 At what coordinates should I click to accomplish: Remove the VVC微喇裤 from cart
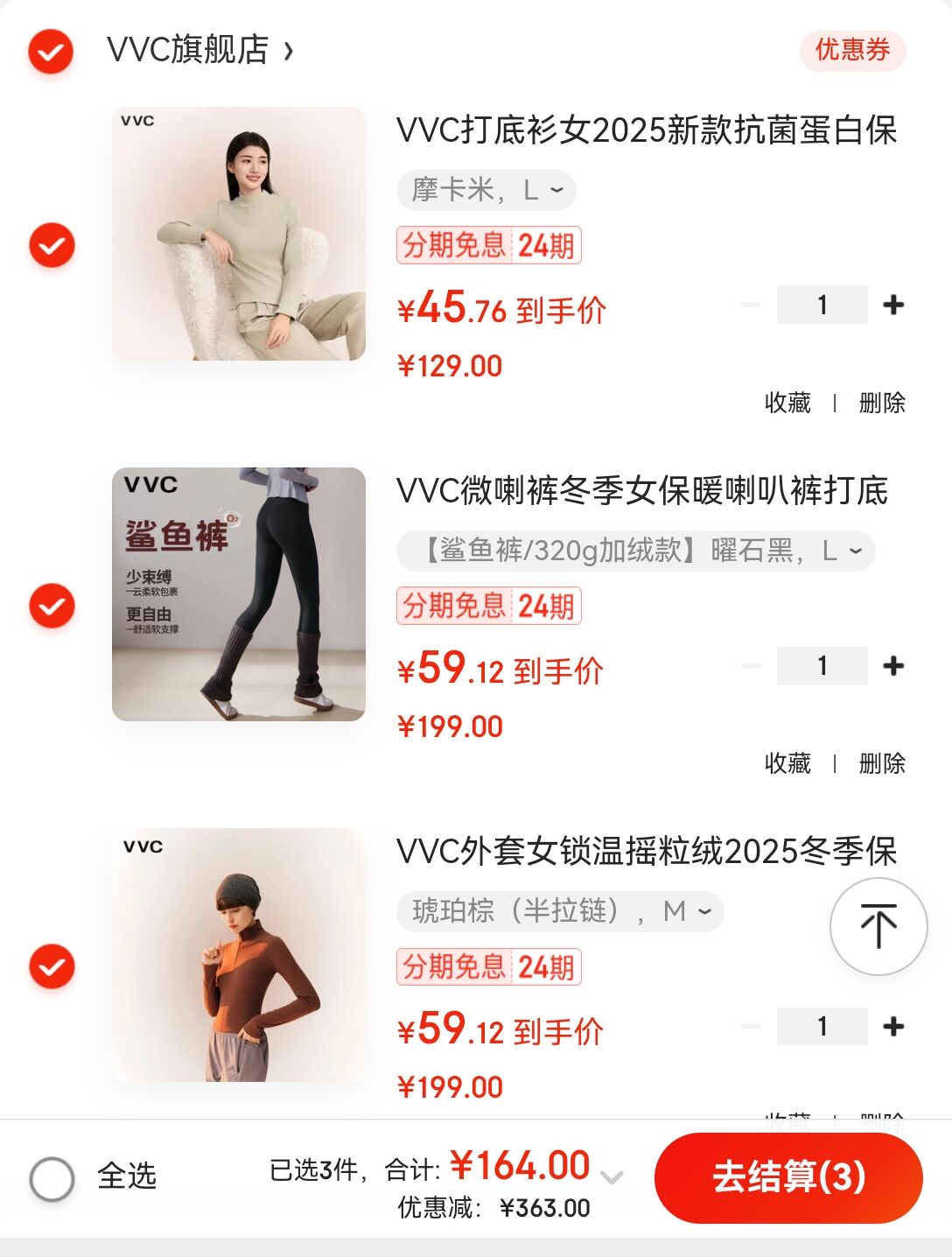tap(881, 763)
